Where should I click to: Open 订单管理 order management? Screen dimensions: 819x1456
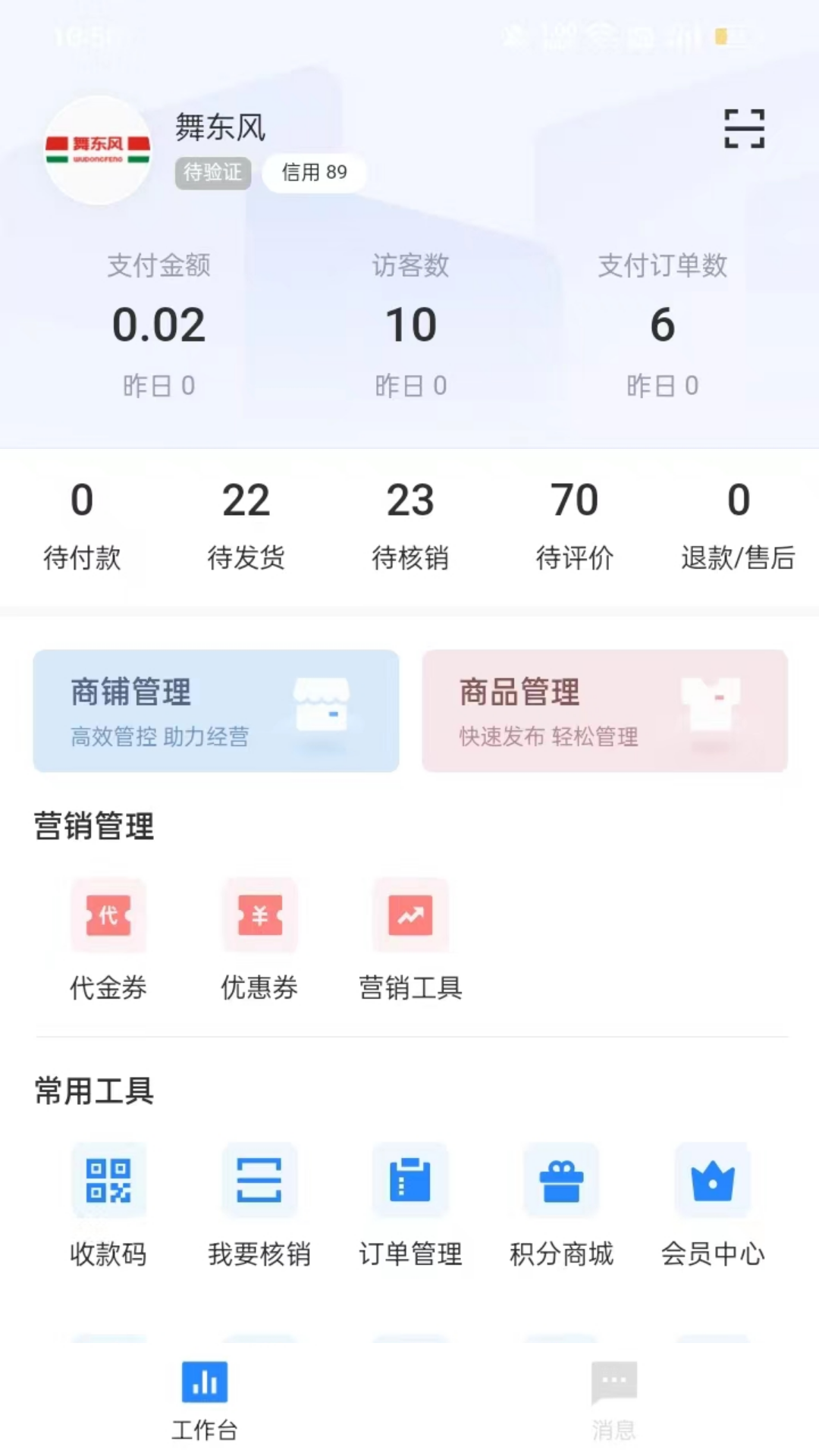[x=410, y=1206]
